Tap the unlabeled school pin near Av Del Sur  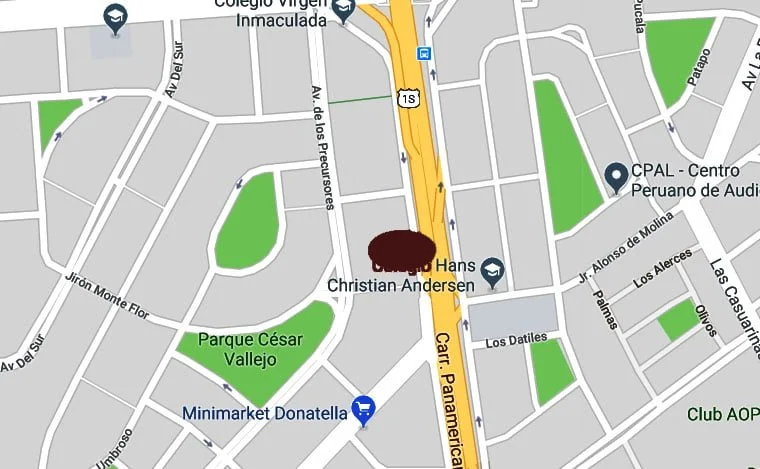click(116, 17)
